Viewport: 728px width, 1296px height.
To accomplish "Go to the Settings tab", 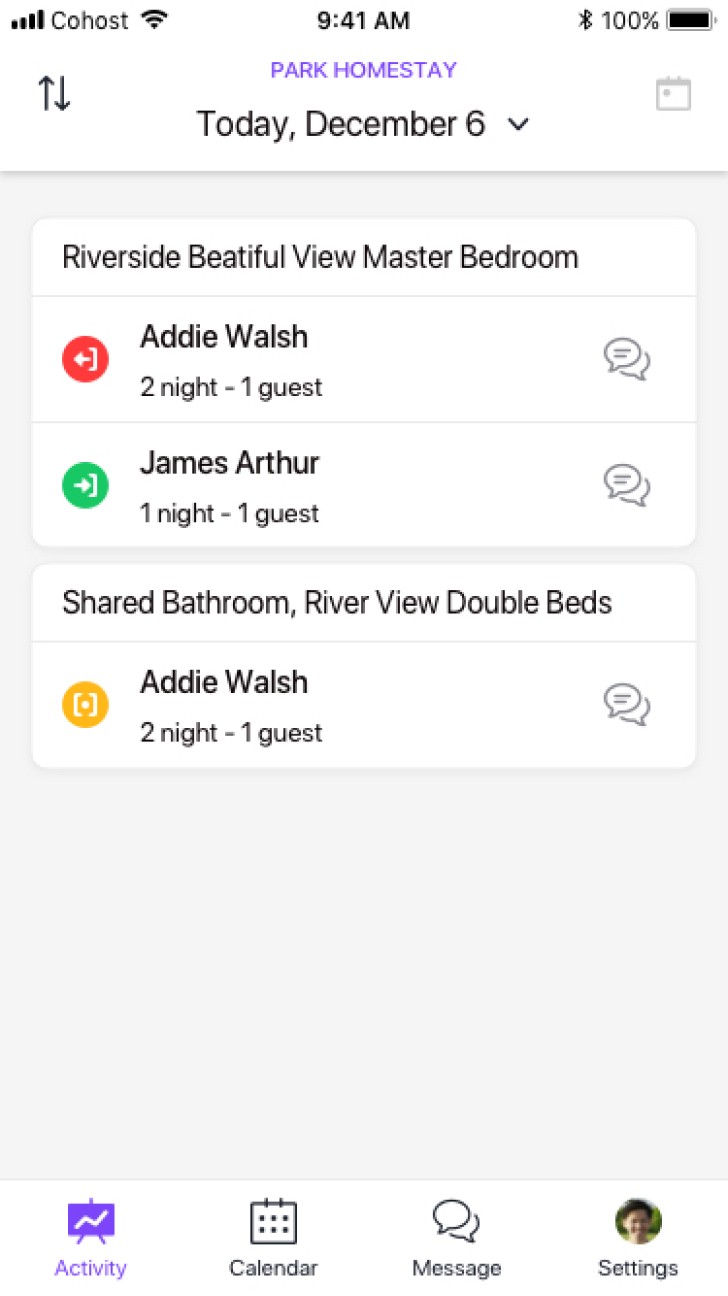I will [638, 1238].
